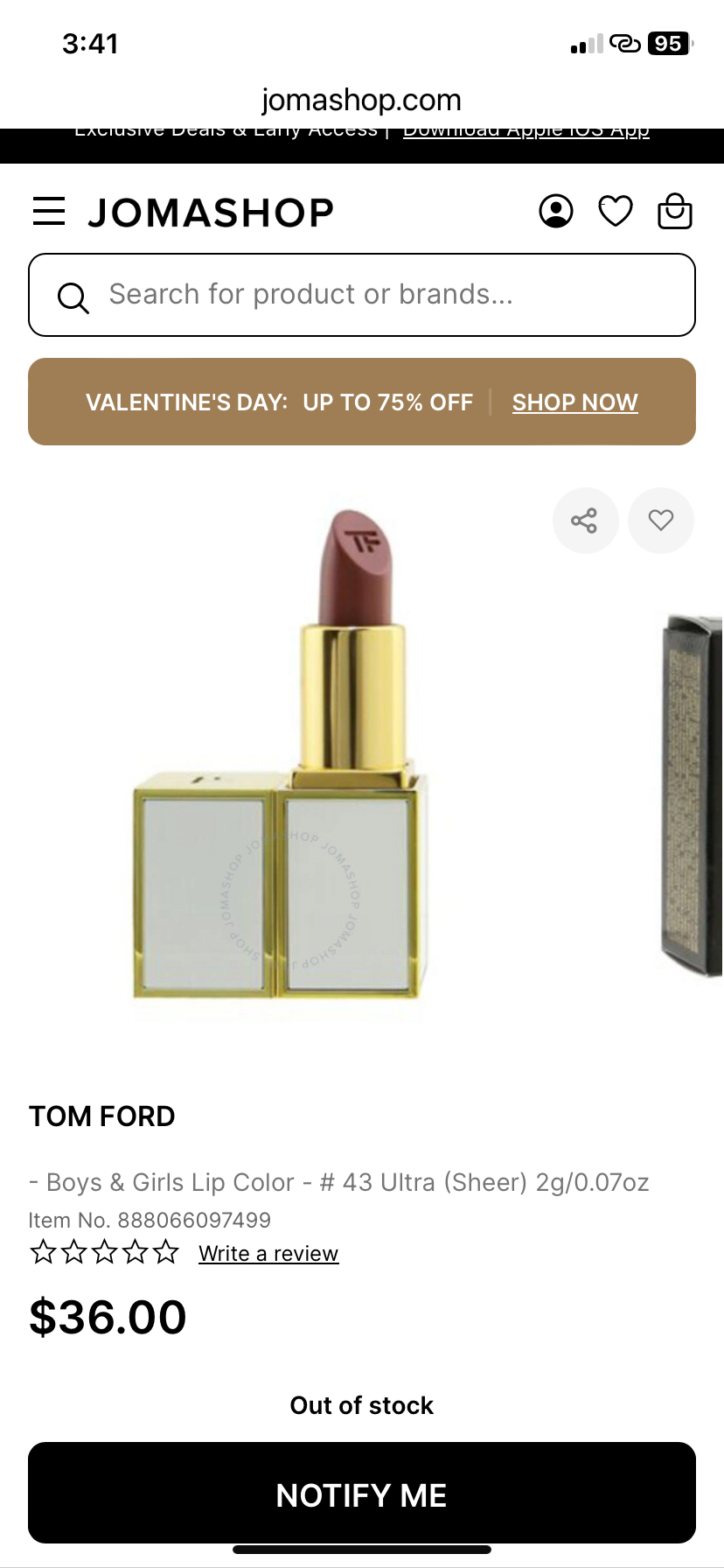Open the shopping bag

[674, 211]
